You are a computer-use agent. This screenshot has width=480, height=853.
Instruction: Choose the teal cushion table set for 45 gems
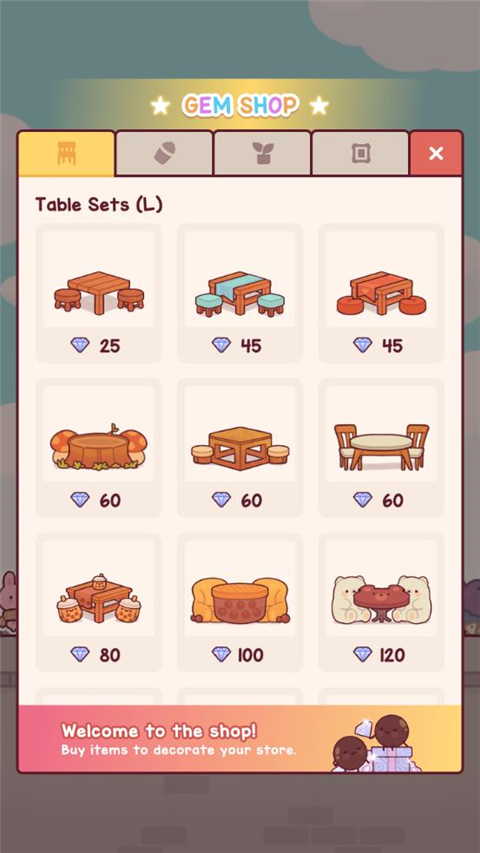coord(240,293)
